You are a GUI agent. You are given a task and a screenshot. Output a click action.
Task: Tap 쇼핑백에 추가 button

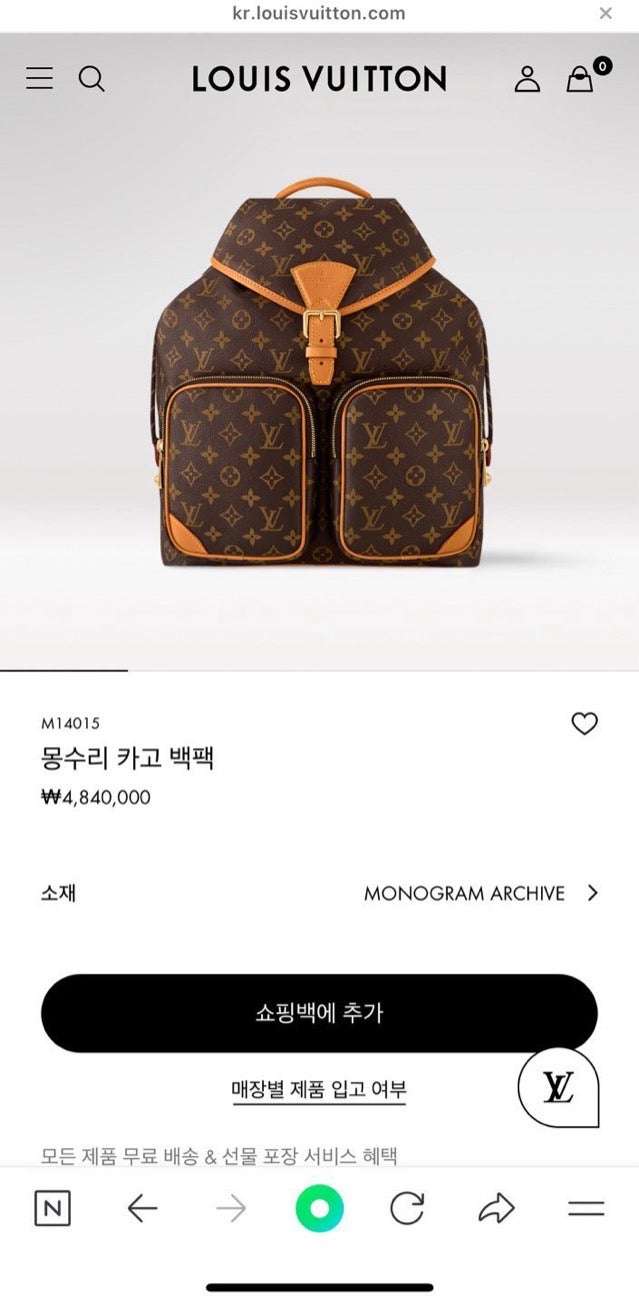pos(319,1013)
